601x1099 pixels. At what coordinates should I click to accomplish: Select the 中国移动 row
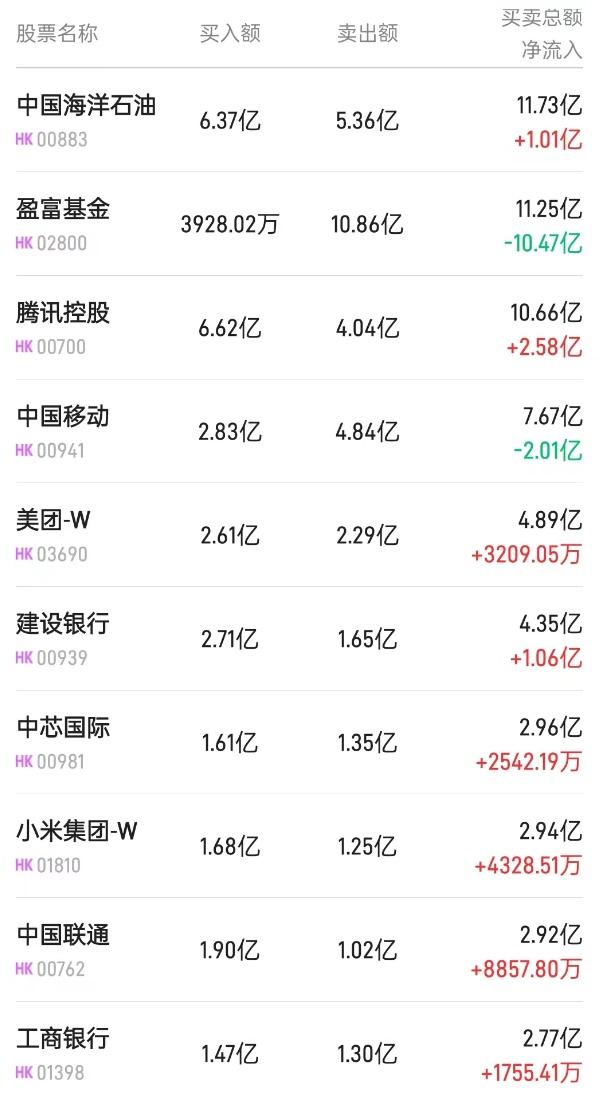click(x=64, y=417)
